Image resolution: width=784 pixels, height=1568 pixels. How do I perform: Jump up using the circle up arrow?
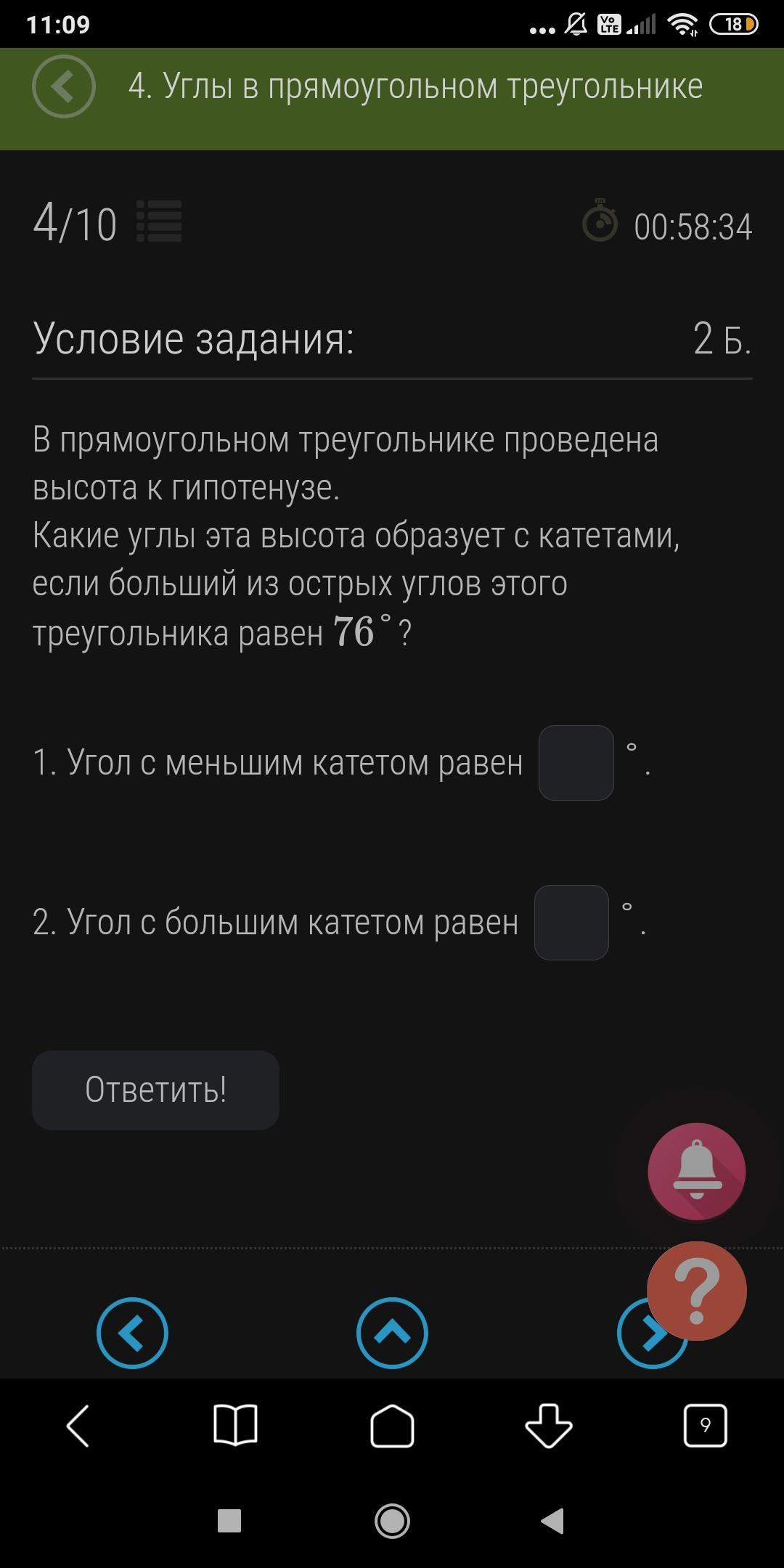(x=392, y=1333)
